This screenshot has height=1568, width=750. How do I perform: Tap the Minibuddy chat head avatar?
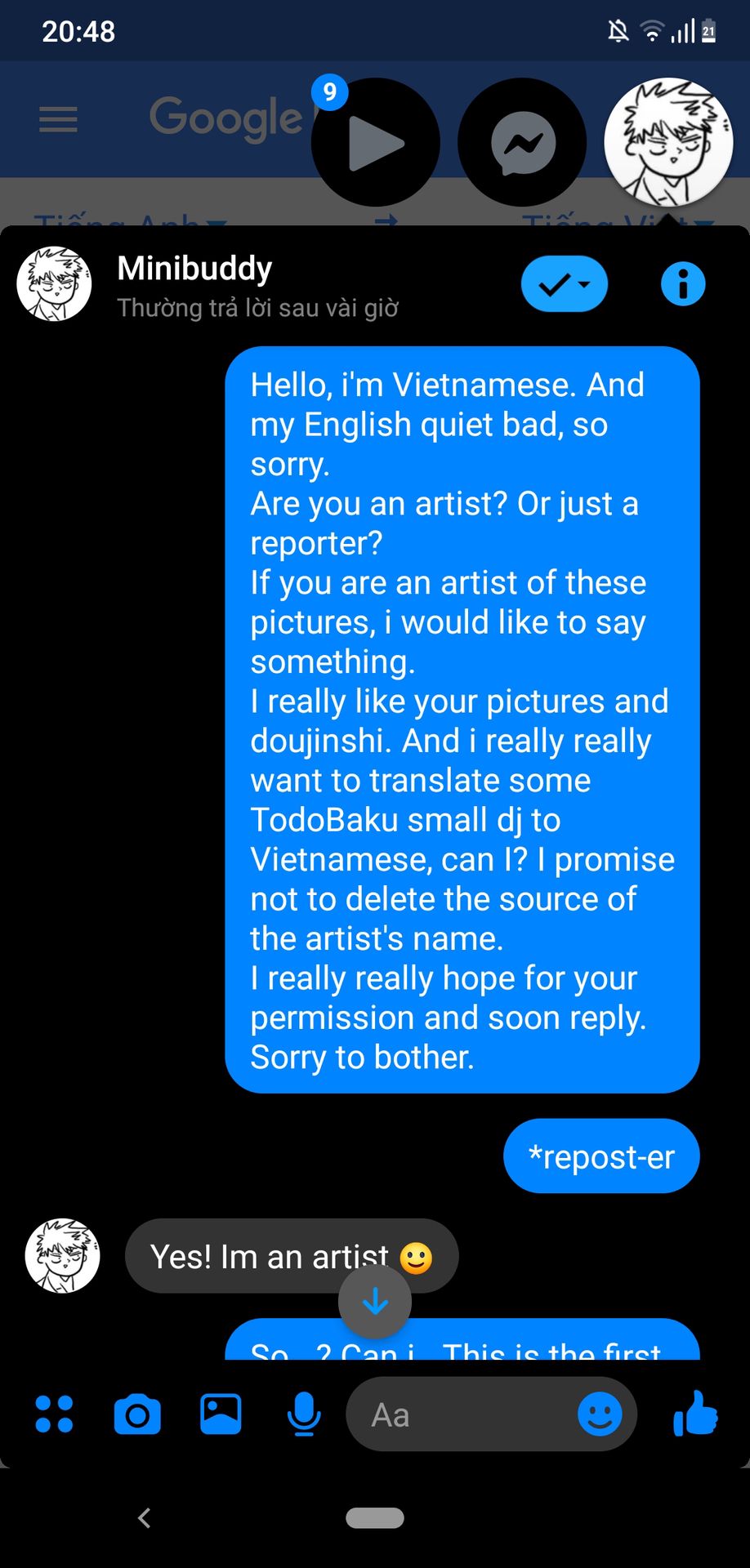pyautogui.click(x=668, y=142)
